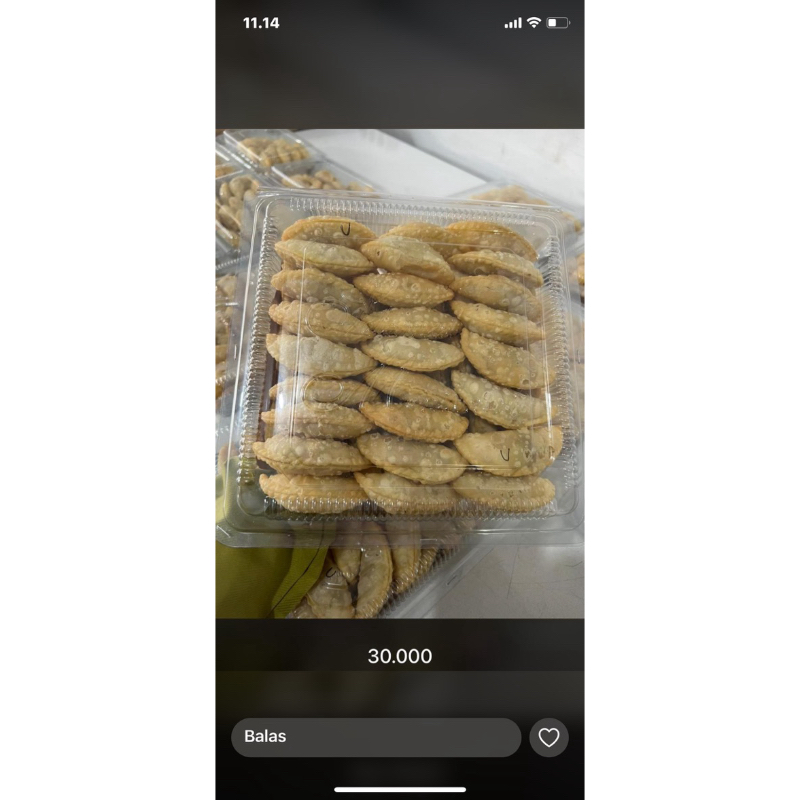Like this story with the heart
This screenshot has height=800, width=800.
(x=549, y=737)
